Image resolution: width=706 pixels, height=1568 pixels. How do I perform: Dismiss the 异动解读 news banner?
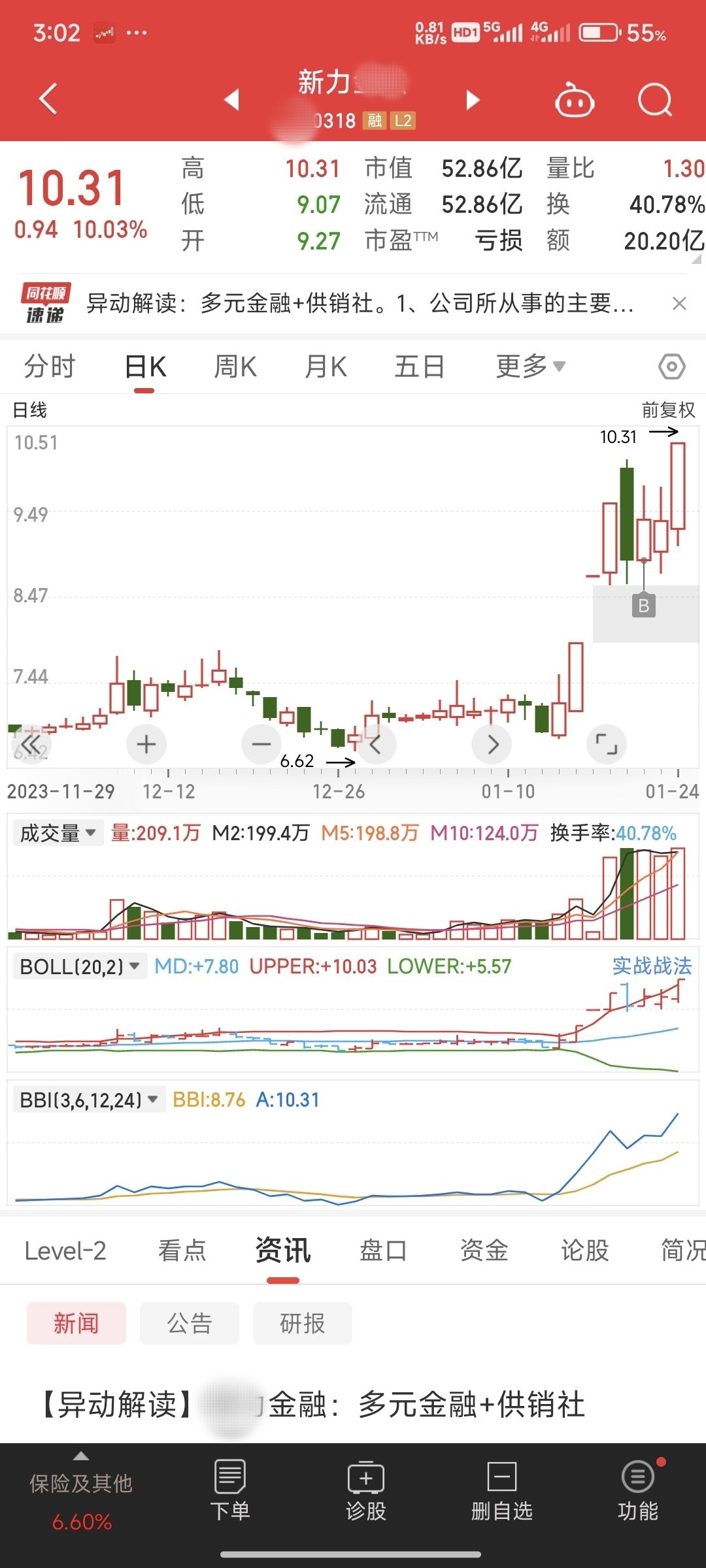coord(679,303)
